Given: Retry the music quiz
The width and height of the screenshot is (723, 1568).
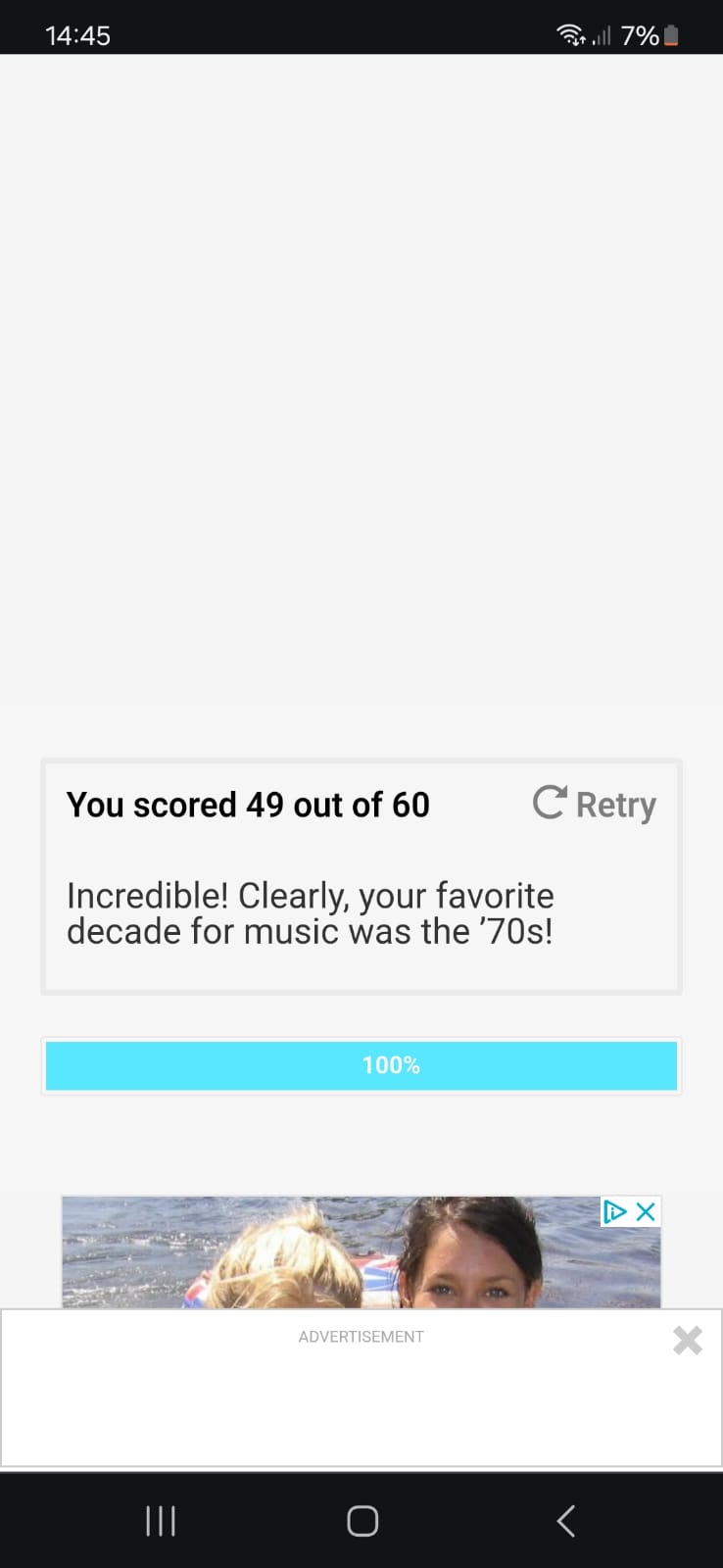Looking at the screenshot, I should [x=595, y=804].
